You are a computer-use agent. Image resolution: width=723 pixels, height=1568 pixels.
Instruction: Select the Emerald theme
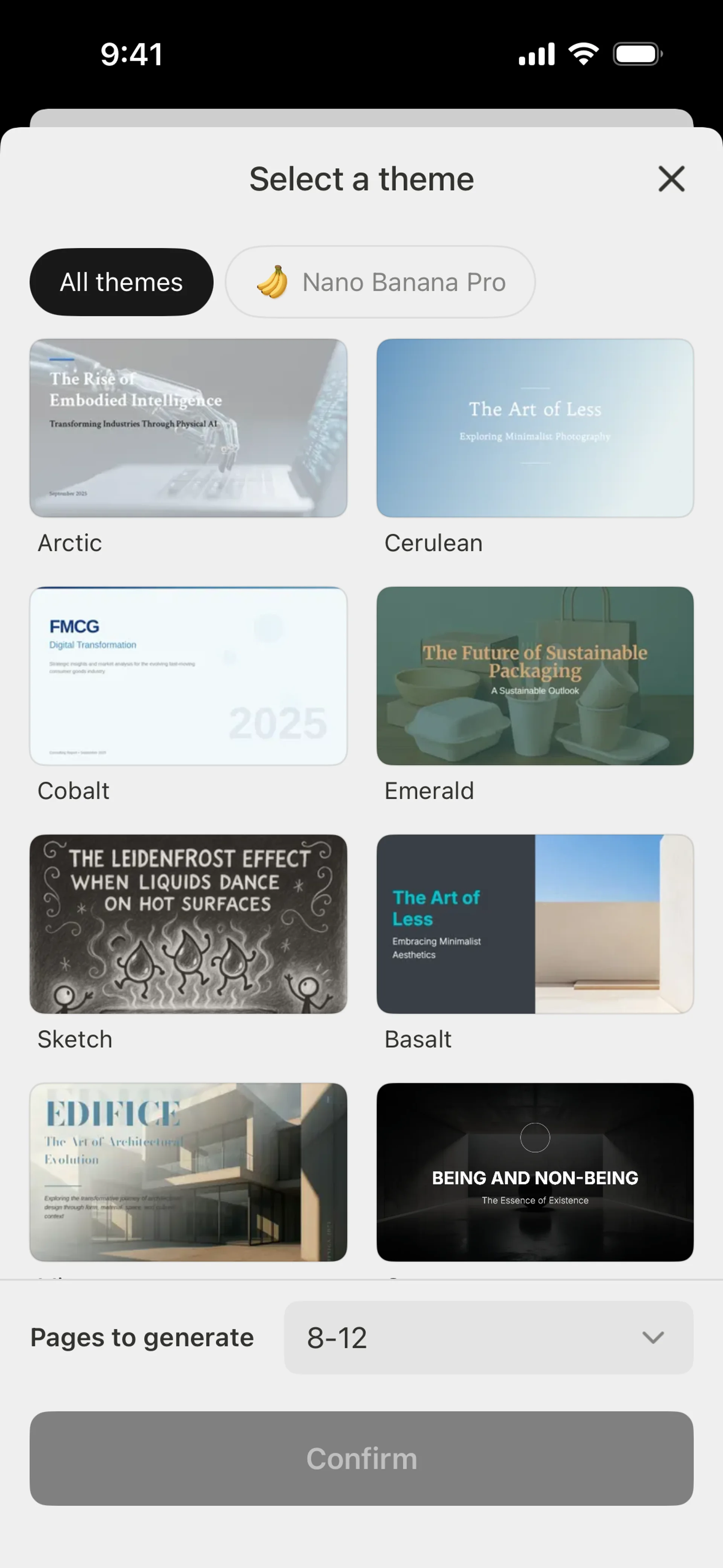click(x=534, y=675)
